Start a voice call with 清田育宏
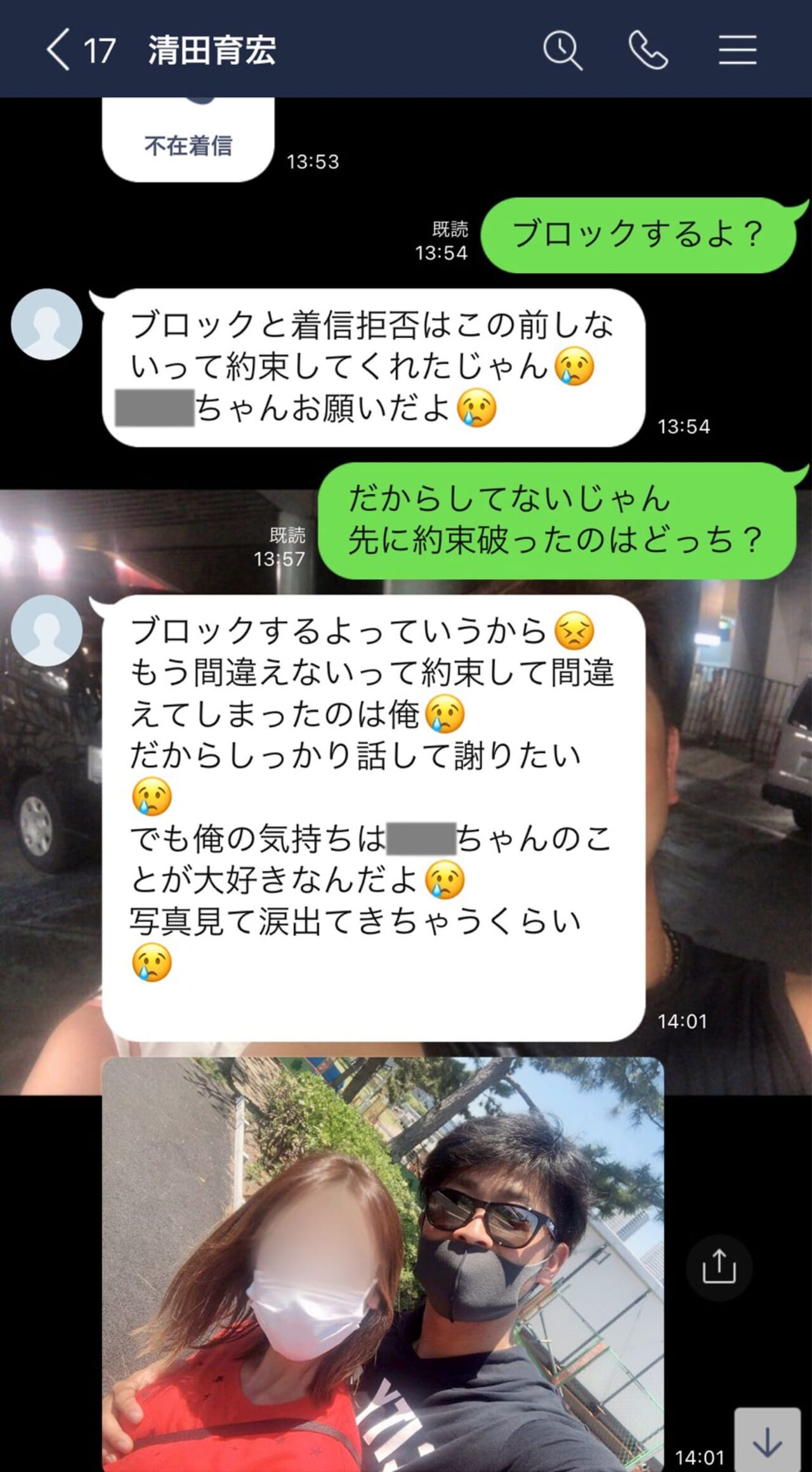The image size is (812, 1472). point(648,50)
